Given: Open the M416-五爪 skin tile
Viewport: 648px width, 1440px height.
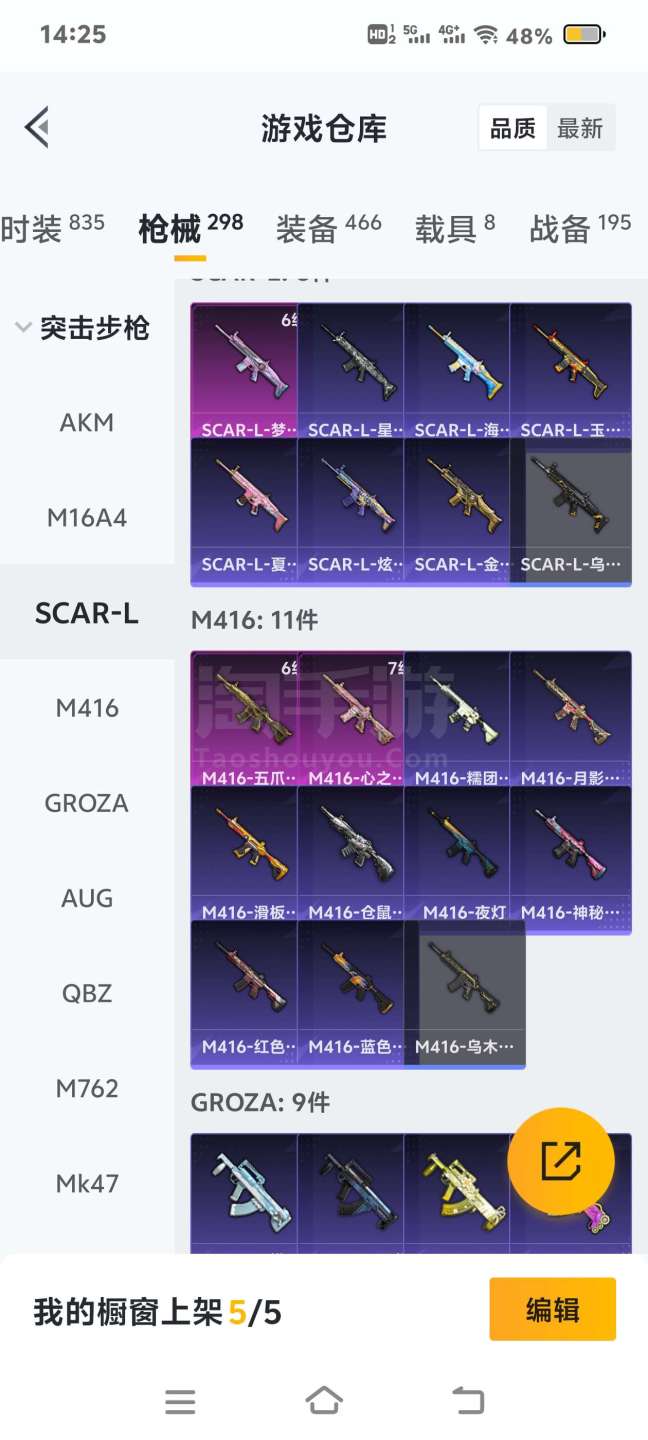Looking at the screenshot, I should 245,720.
